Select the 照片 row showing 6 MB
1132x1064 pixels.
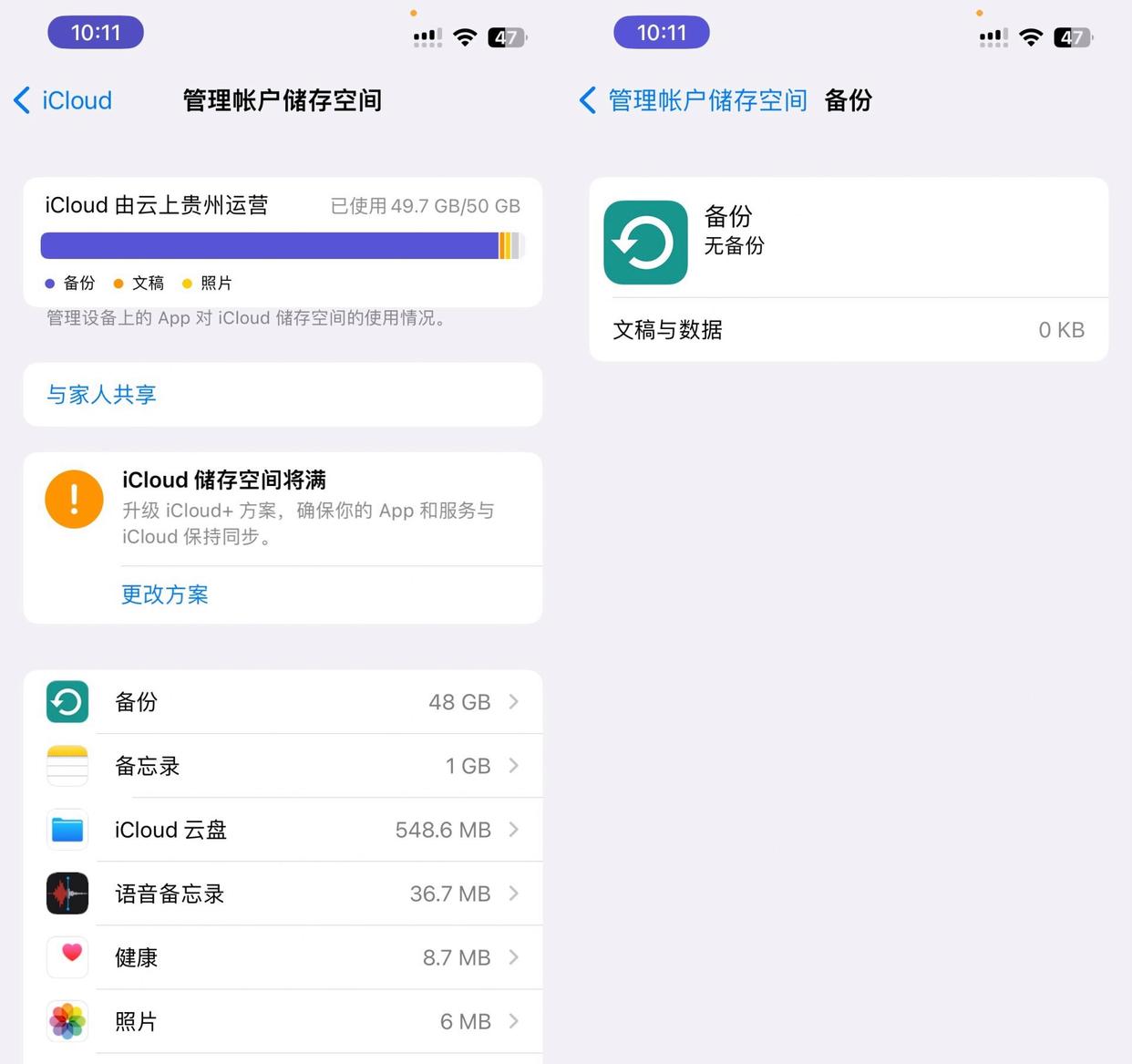coord(283,1021)
